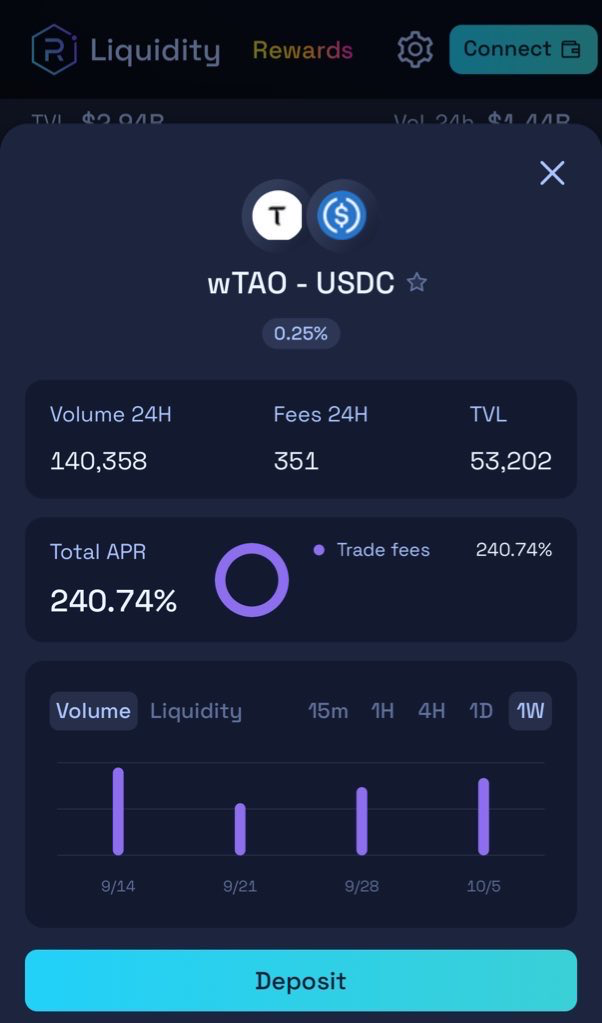
Task: Deposit into the wTAO - USDC pool
Action: point(301,980)
